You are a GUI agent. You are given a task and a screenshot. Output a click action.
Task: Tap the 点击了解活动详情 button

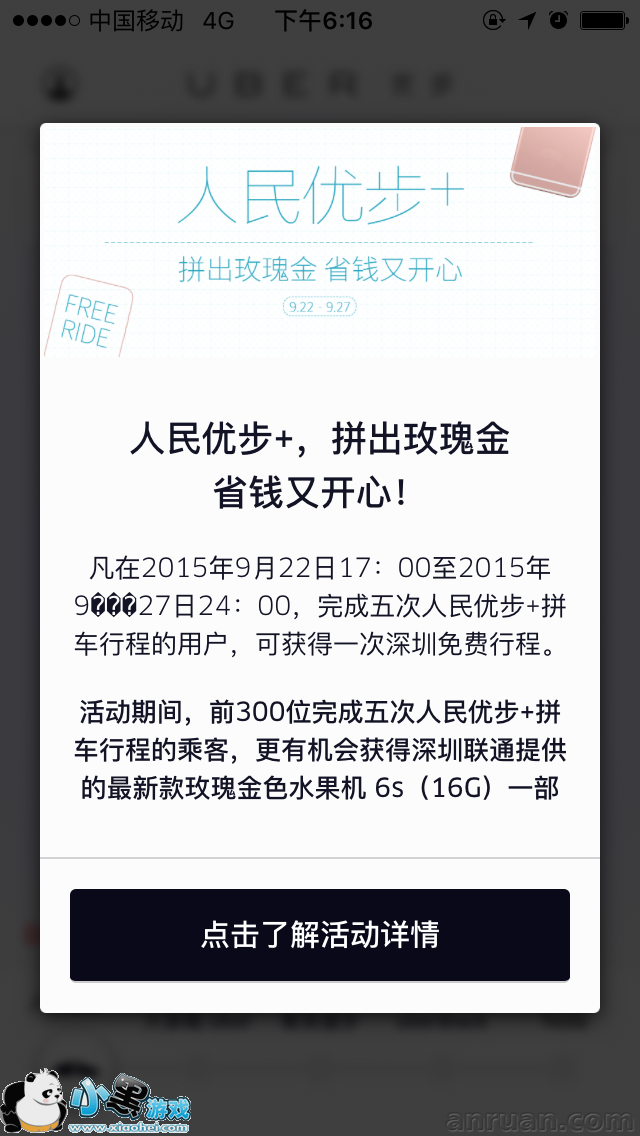pyautogui.click(x=320, y=935)
